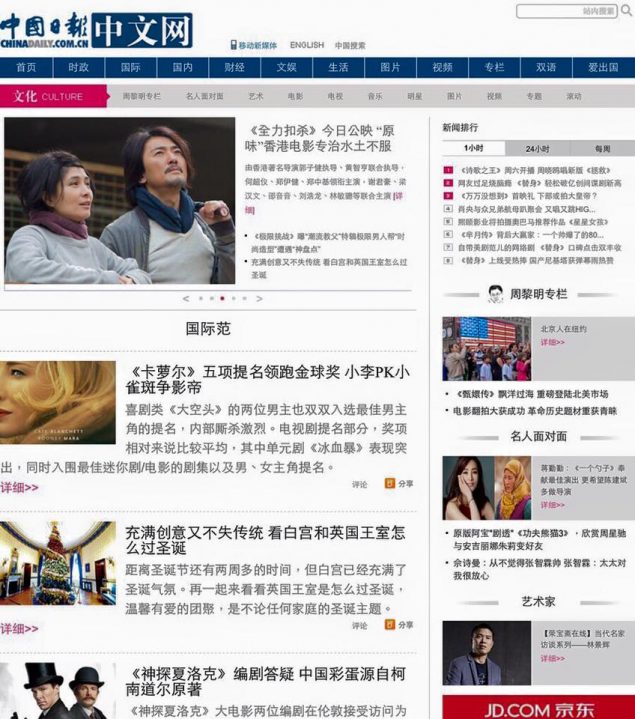Screen dimensions: 635x719
Task: Share the 白宫和英国王室过圣诞 article
Action: click(x=399, y=625)
